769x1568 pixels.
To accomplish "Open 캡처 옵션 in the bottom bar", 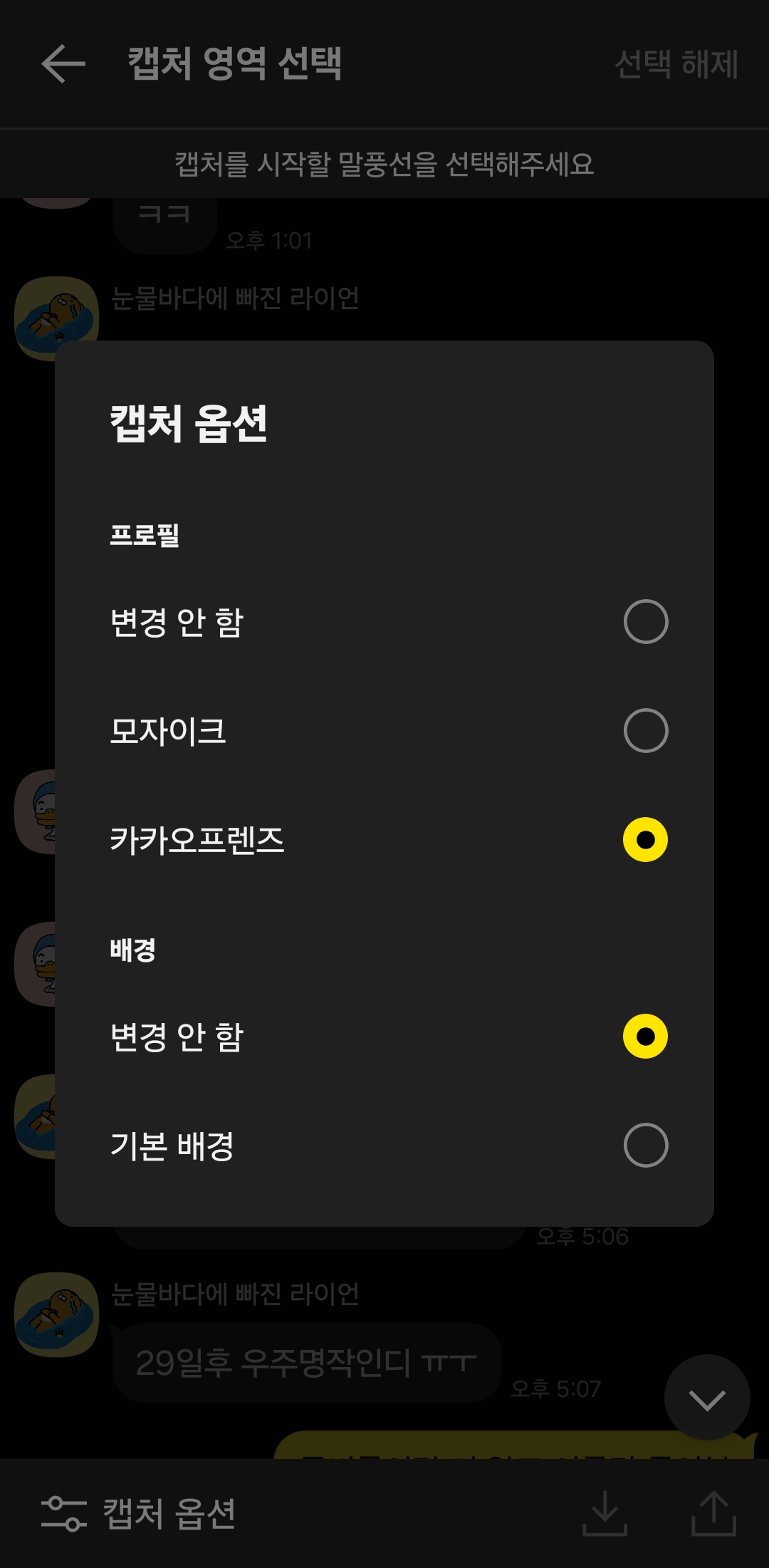I will tap(140, 1513).
